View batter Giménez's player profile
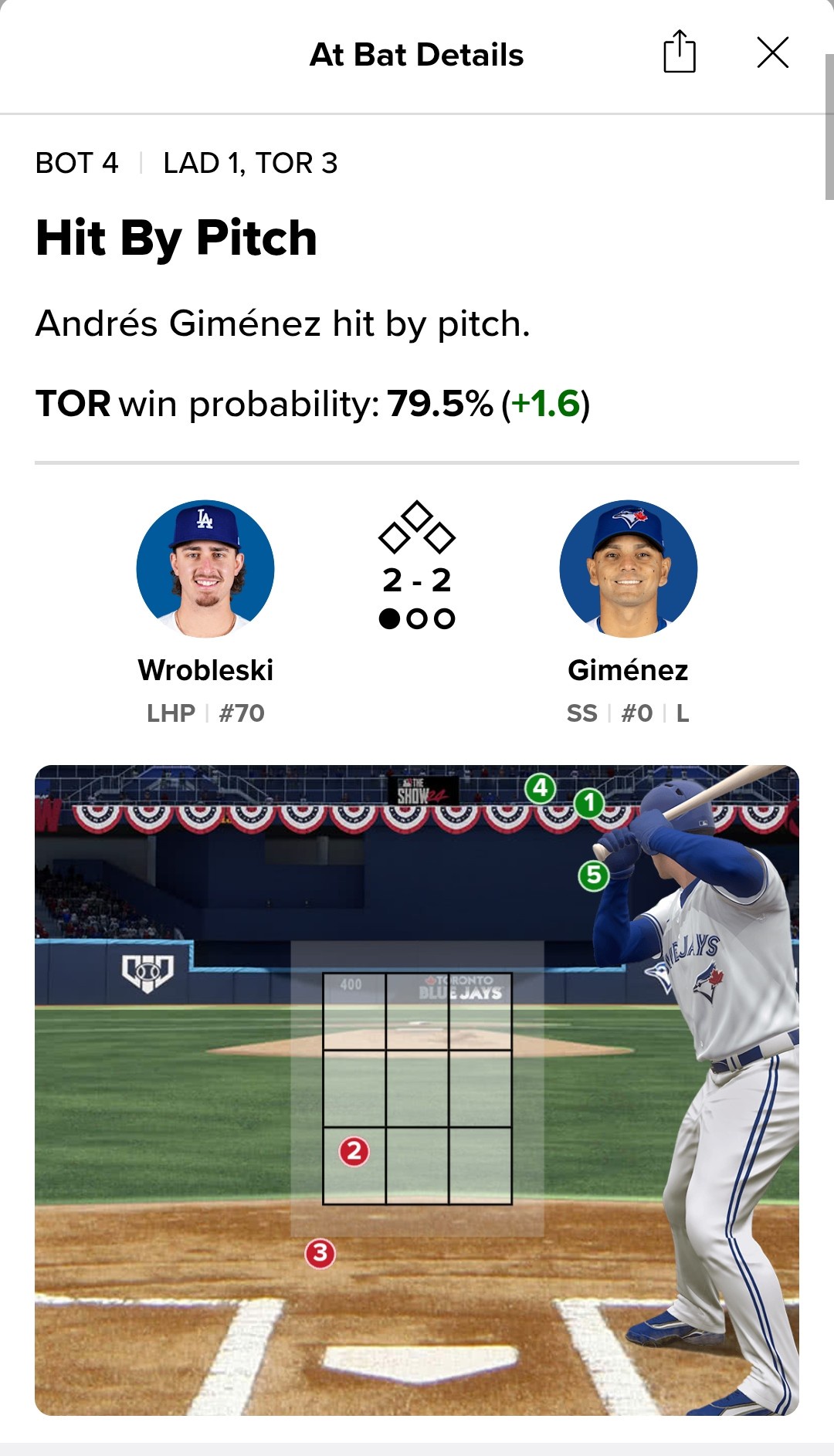This screenshot has height=1456, width=834. click(x=628, y=569)
